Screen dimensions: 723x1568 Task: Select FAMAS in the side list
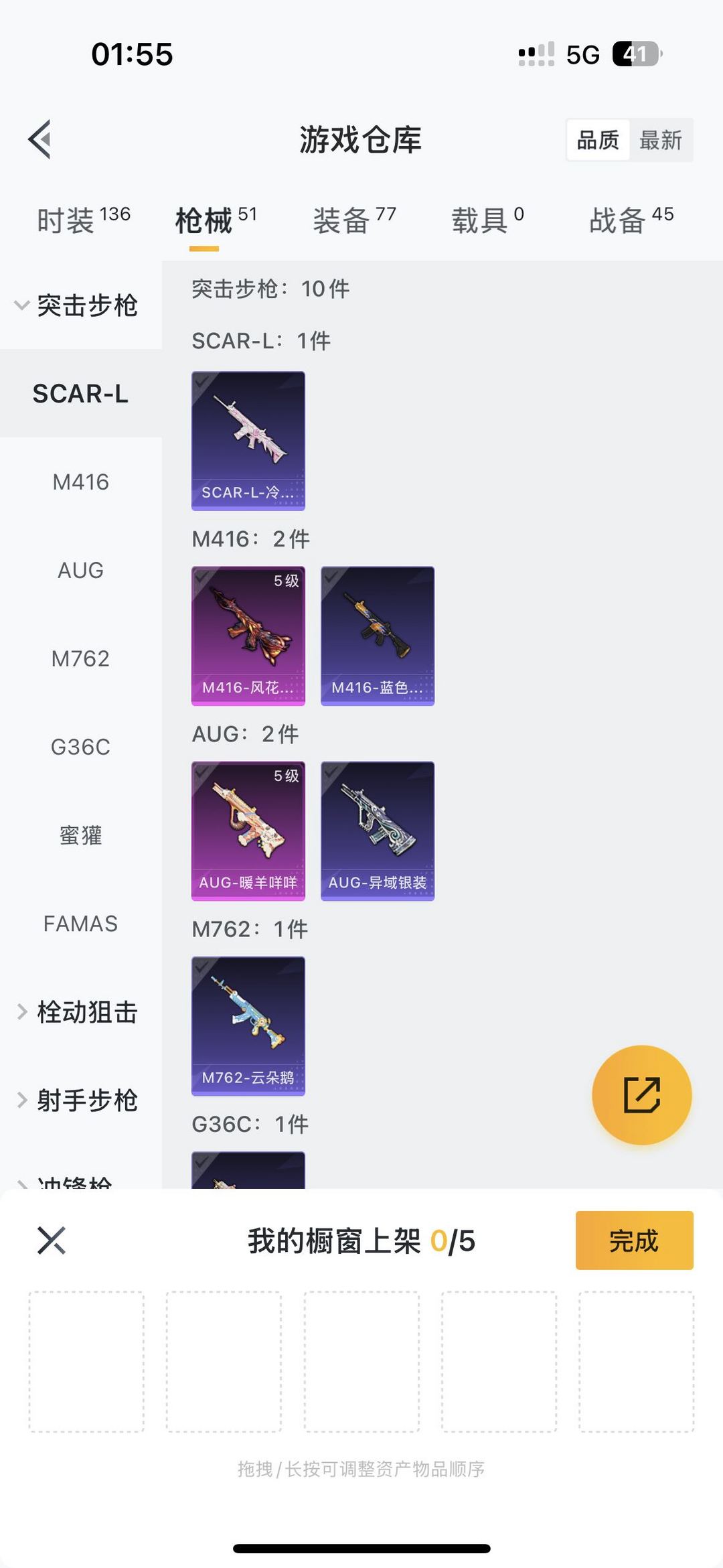pyautogui.click(x=80, y=924)
